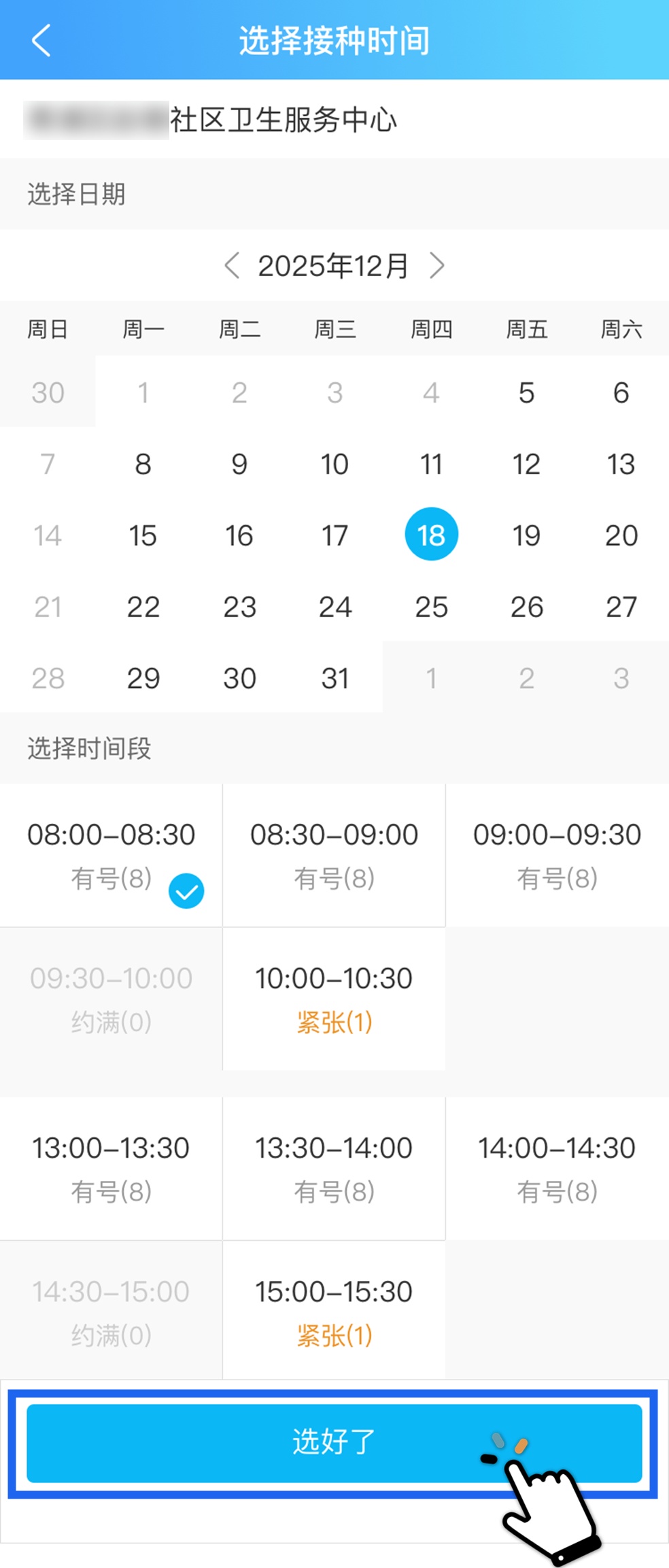Screen dimensions: 669x1568
Task: Select December 5 on the calendar
Action: click(x=526, y=393)
